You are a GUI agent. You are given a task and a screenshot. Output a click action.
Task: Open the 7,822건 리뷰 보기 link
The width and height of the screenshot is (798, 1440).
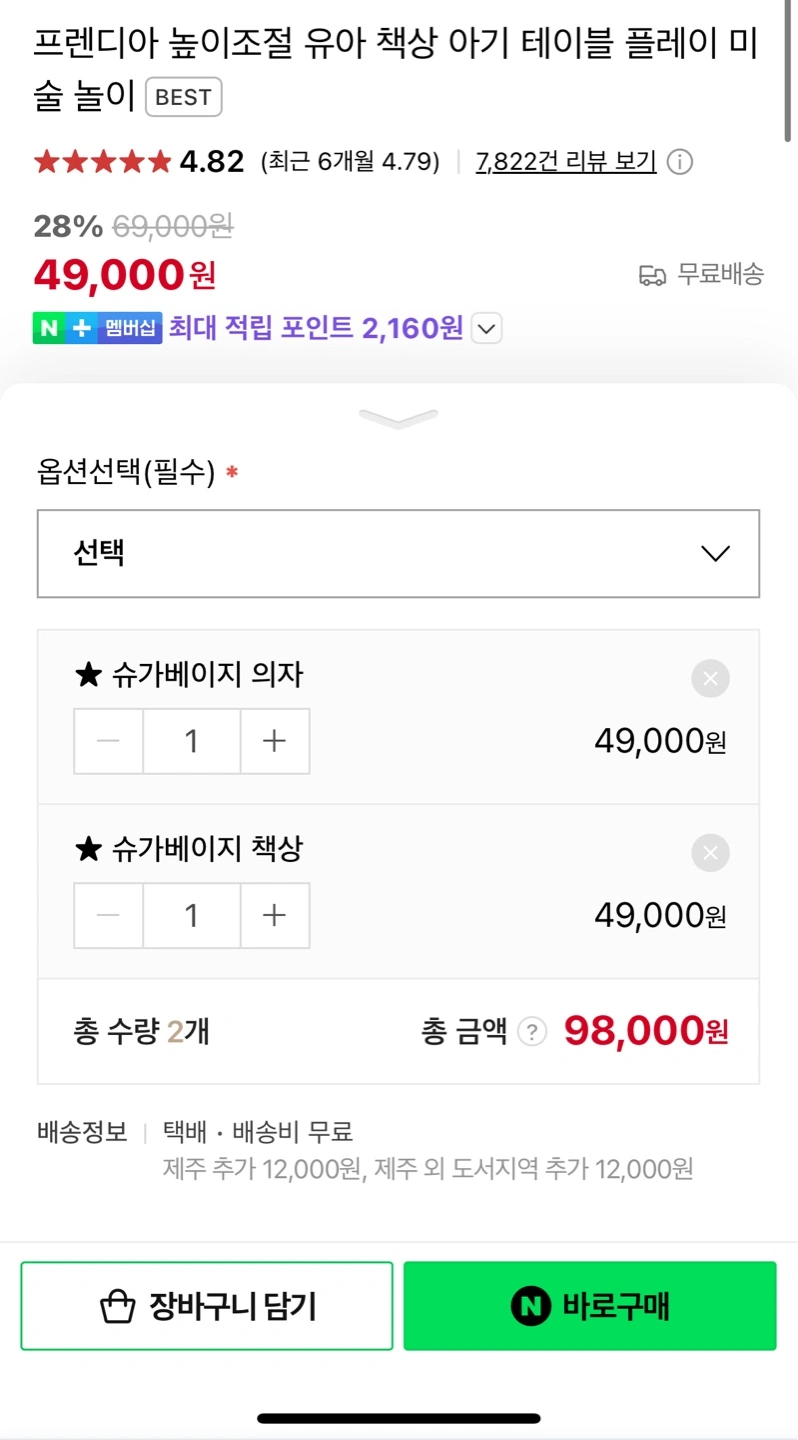tap(566, 162)
